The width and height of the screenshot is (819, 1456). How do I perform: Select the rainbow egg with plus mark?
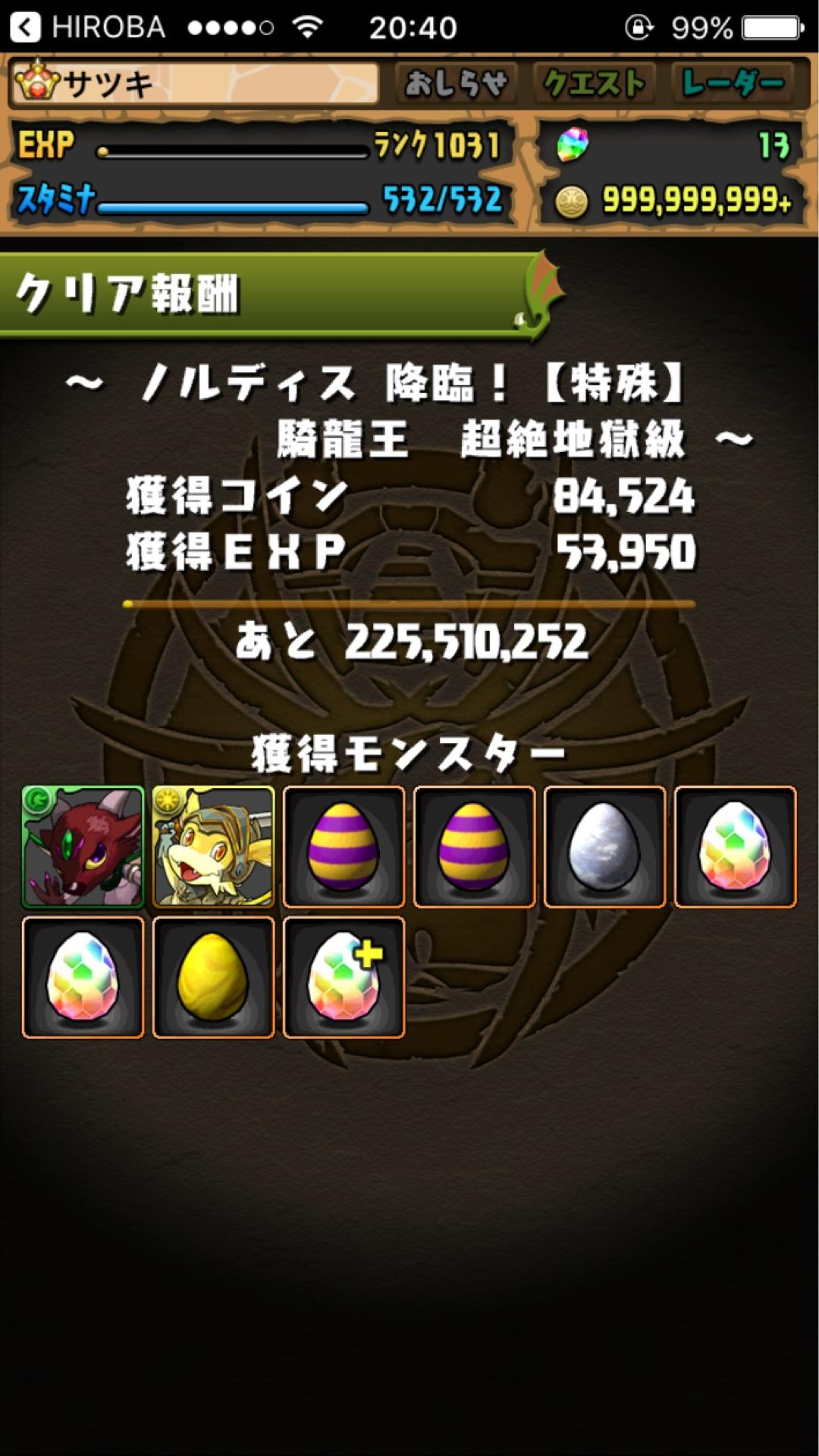[x=344, y=977]
